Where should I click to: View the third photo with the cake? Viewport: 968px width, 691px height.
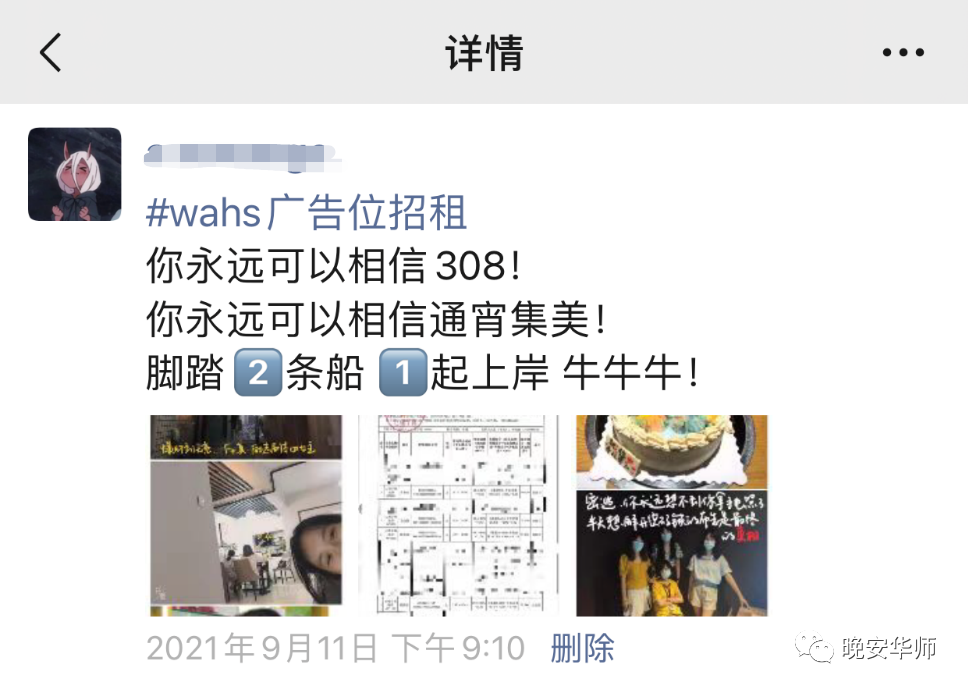671,514
